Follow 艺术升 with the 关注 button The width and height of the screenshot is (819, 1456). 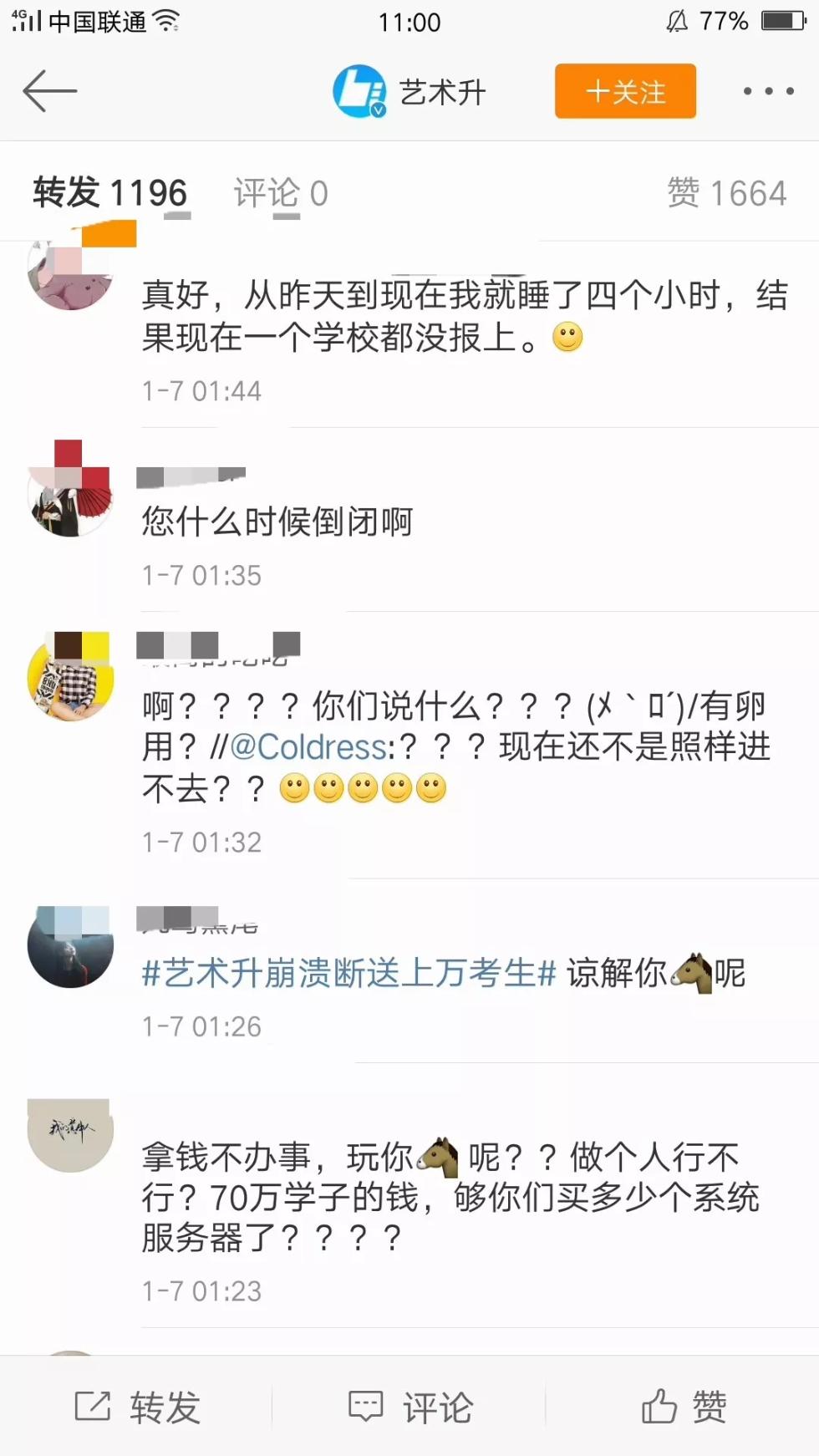tap(625, 91)
